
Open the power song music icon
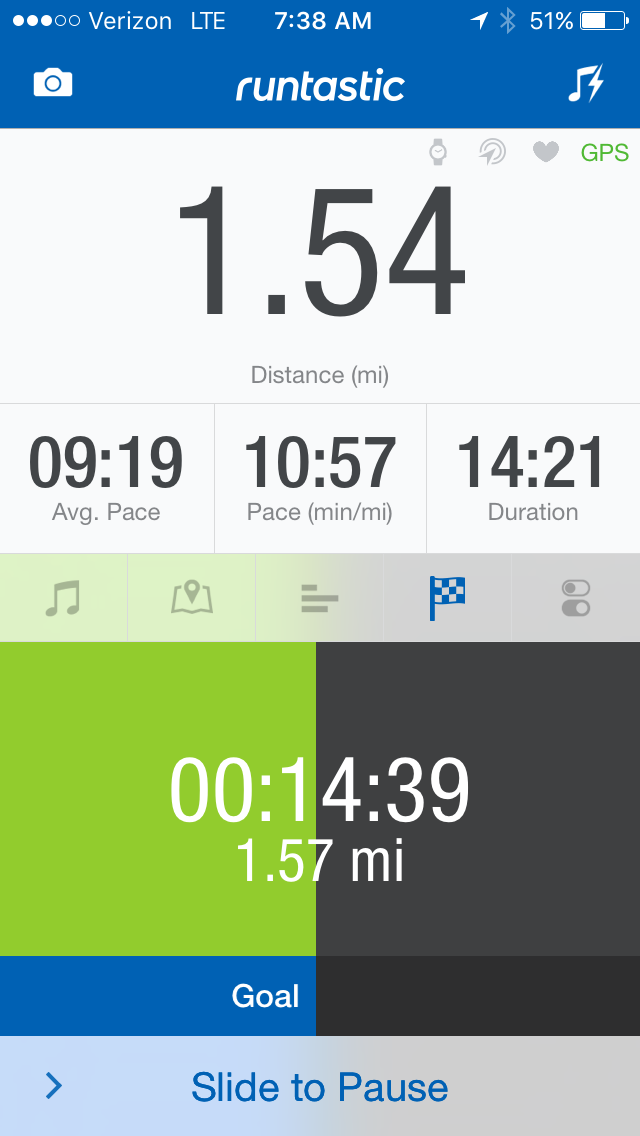point(585,84)
